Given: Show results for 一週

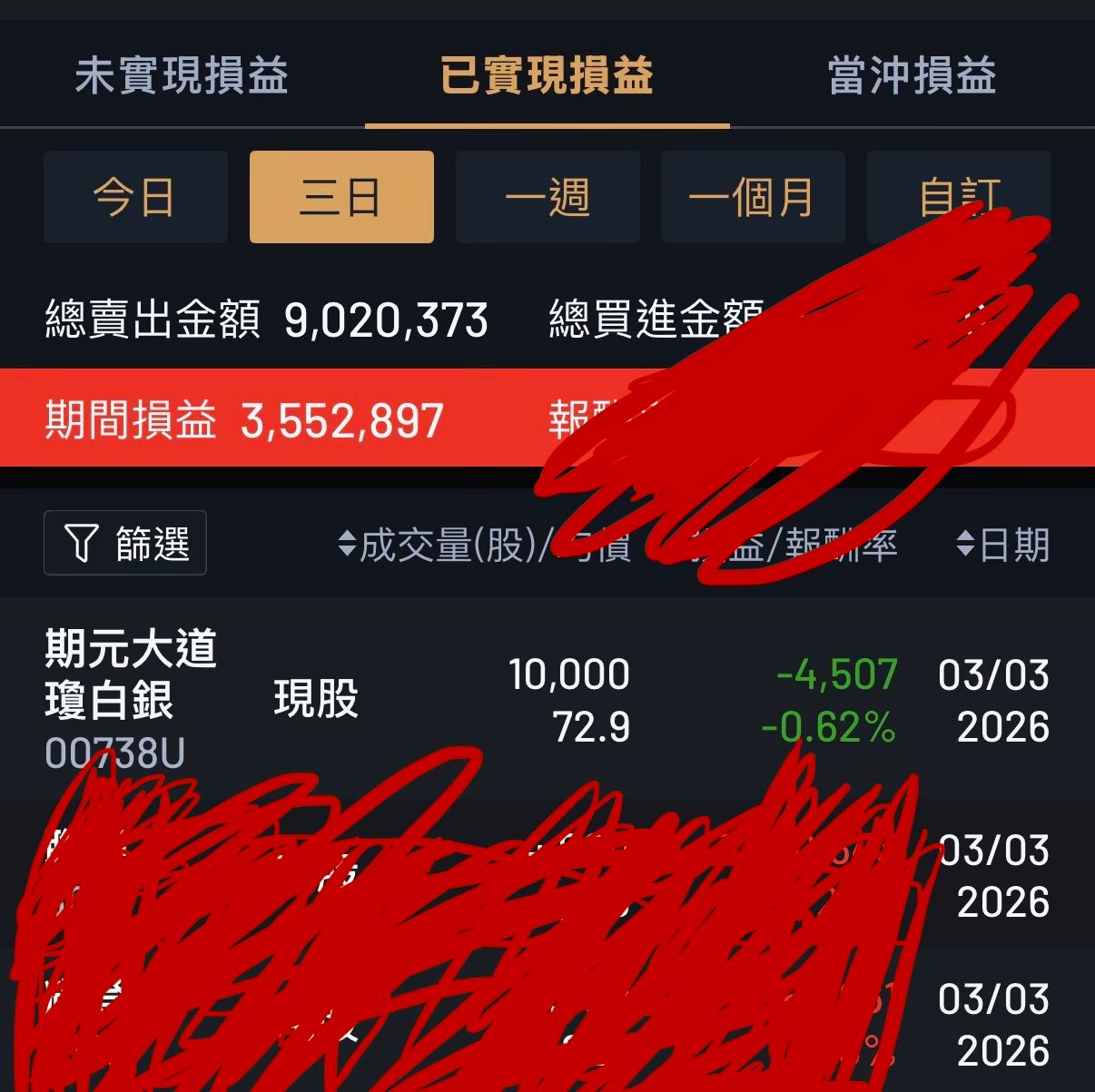Looking at the screenshot, I should (x=547, y=197).
